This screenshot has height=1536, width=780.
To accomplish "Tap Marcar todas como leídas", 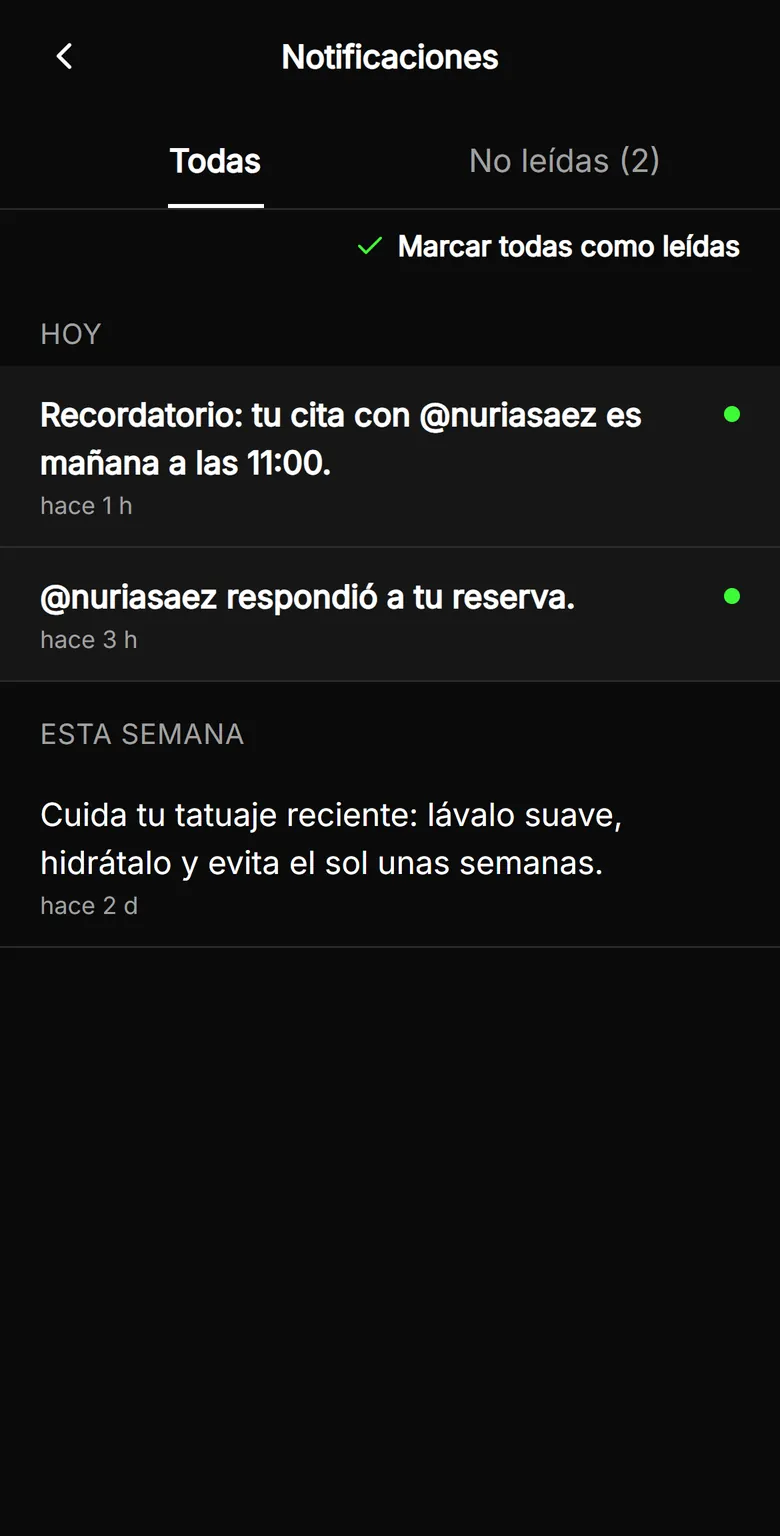I will tap(548, 246).
